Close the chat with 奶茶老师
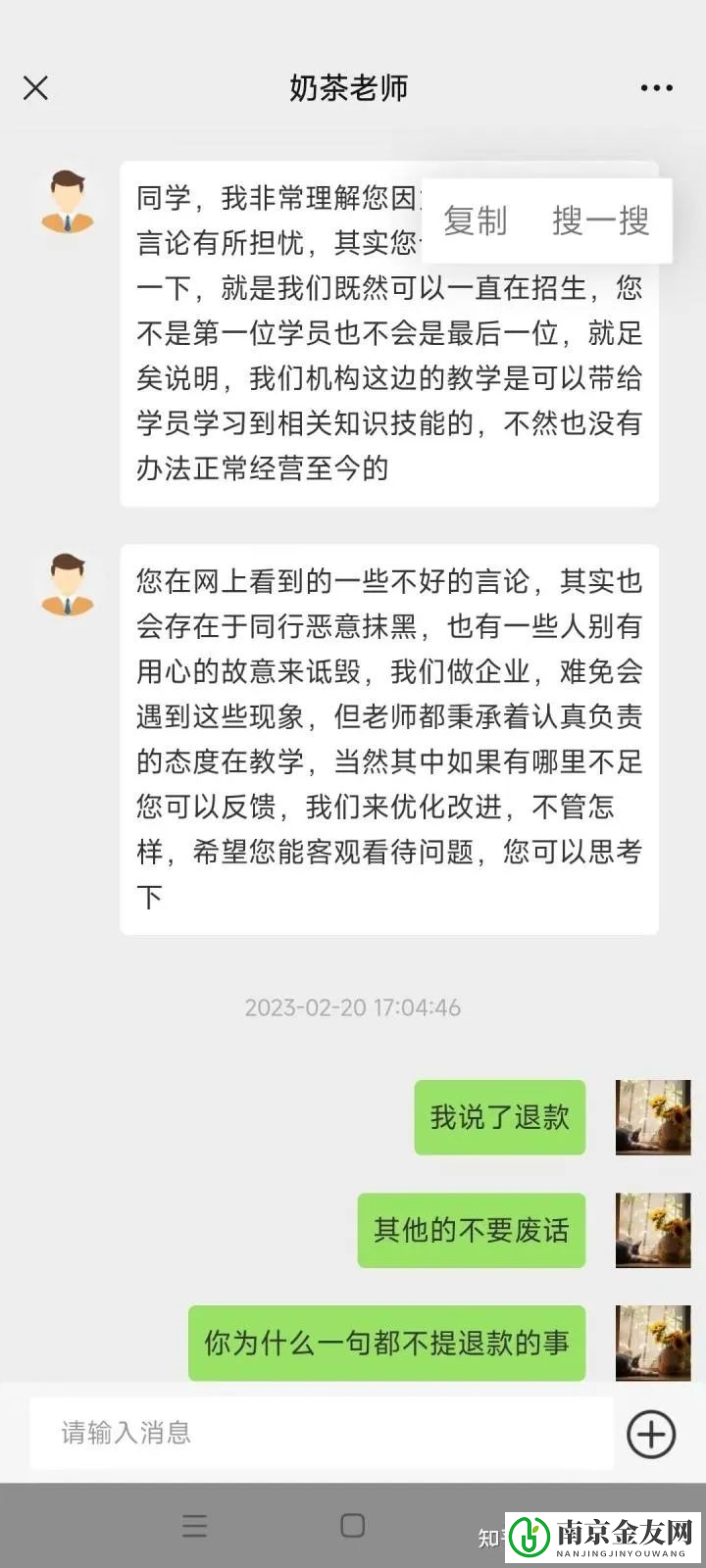706x1568 pixels. tap(36, 88)
